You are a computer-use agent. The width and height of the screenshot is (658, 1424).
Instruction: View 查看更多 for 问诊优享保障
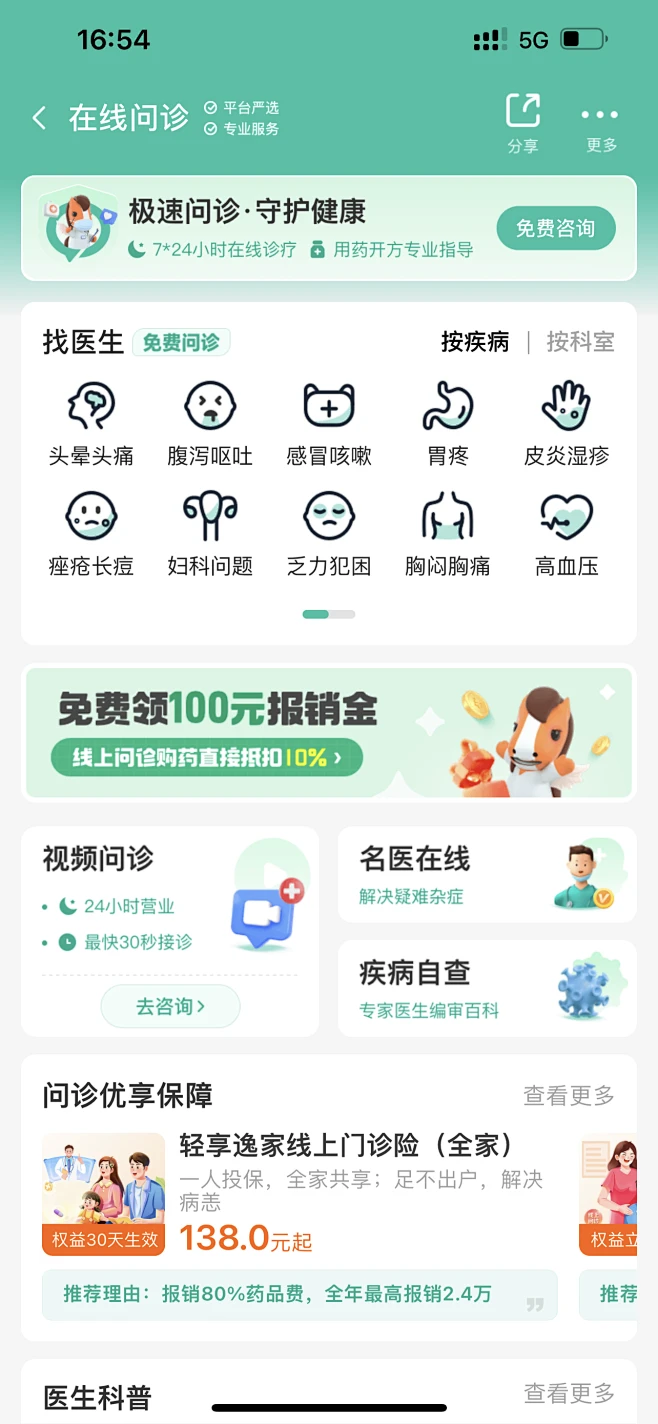coord(568,1096)
